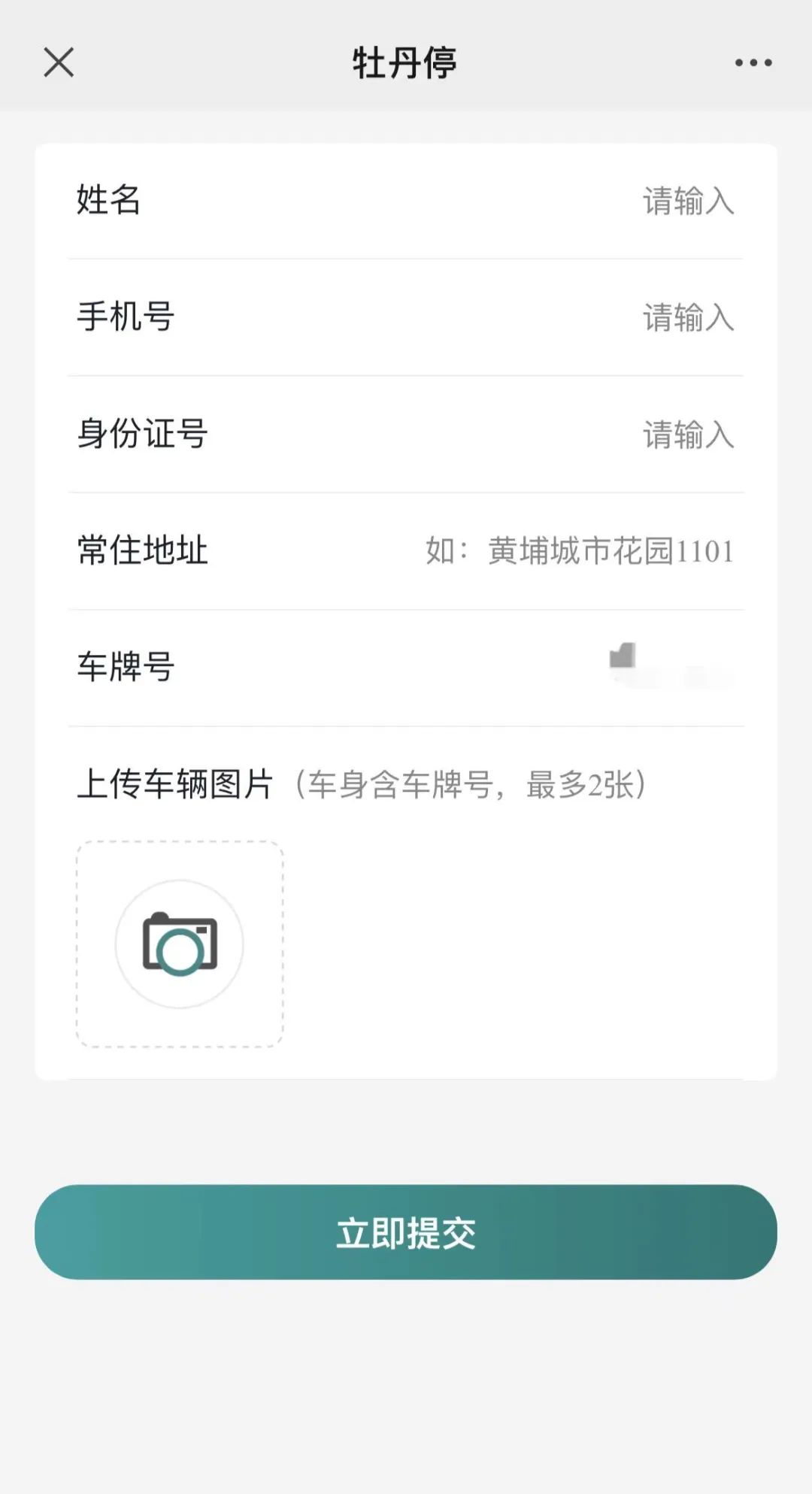Open the three-dot overflow menu
The height and width of the screenshot is (1494, 812).
coord(753,62)
